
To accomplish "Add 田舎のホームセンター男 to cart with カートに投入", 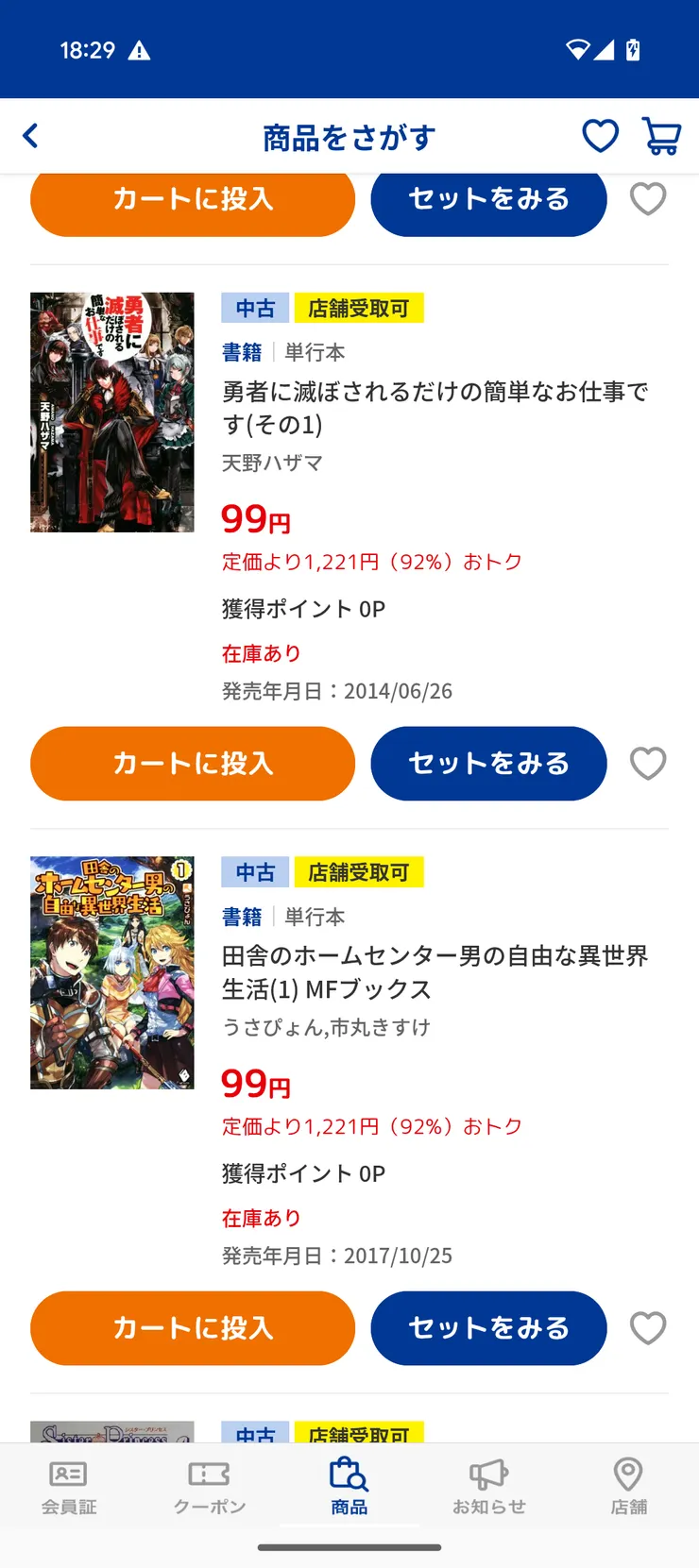I will (x=193, y=1328).
